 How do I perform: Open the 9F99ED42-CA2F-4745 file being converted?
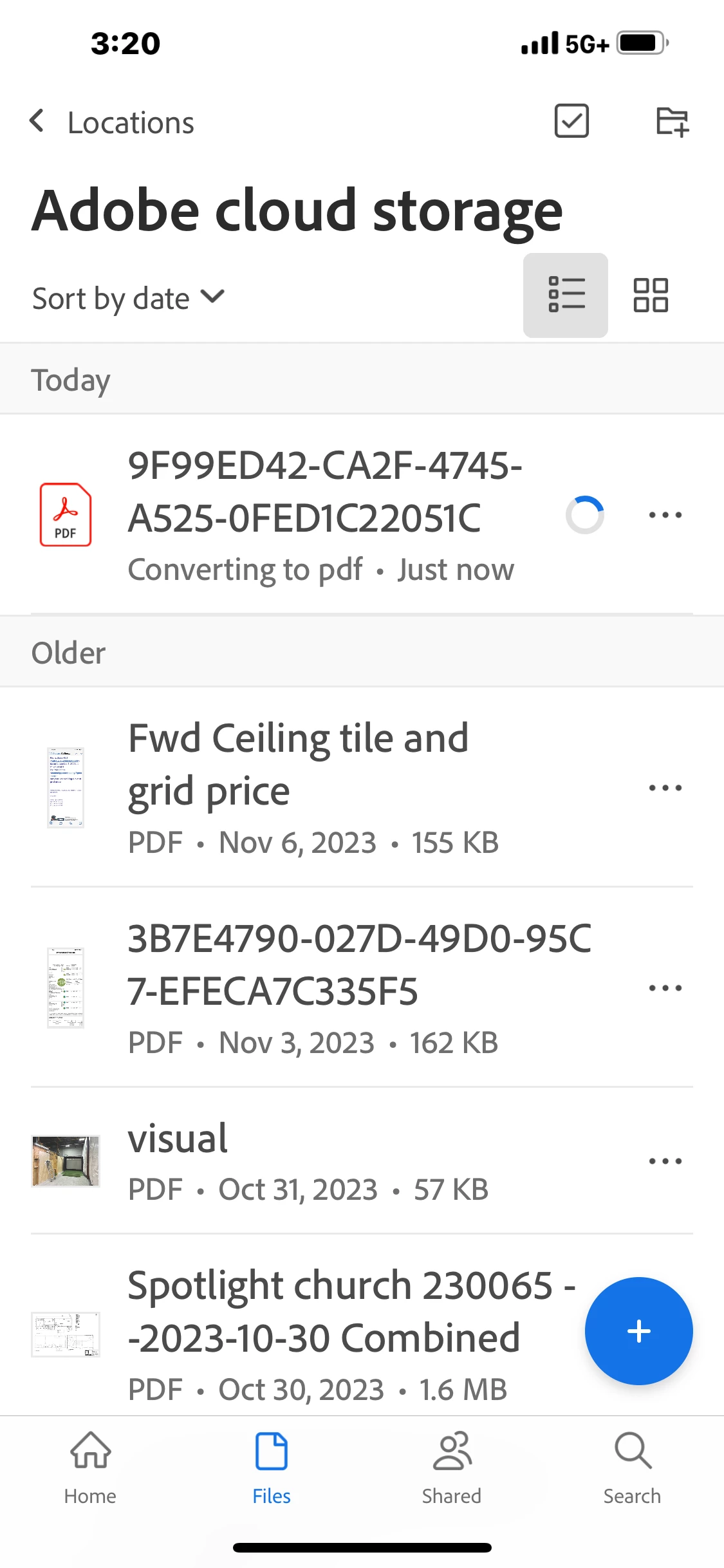[324, 492]
